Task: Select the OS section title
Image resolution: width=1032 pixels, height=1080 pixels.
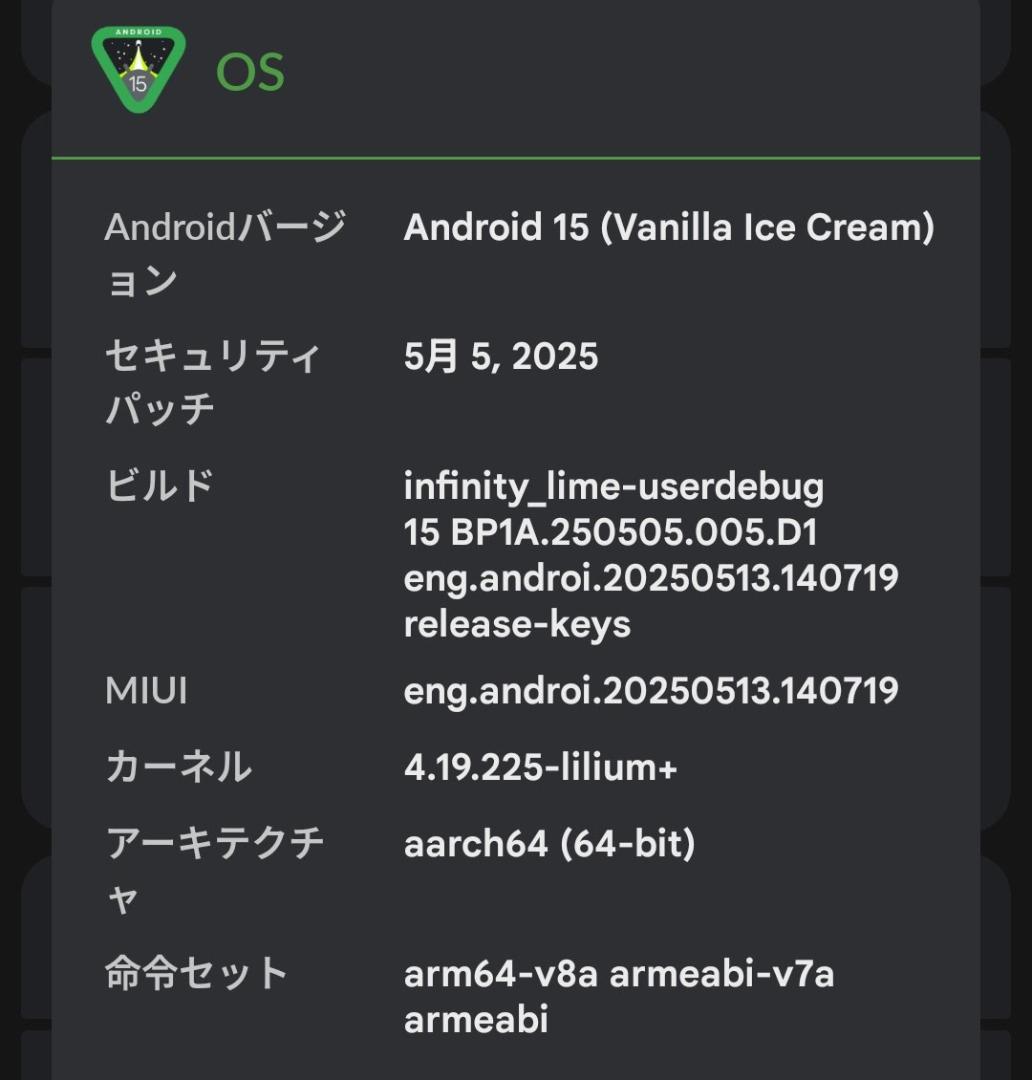Action: click(249, 70)
